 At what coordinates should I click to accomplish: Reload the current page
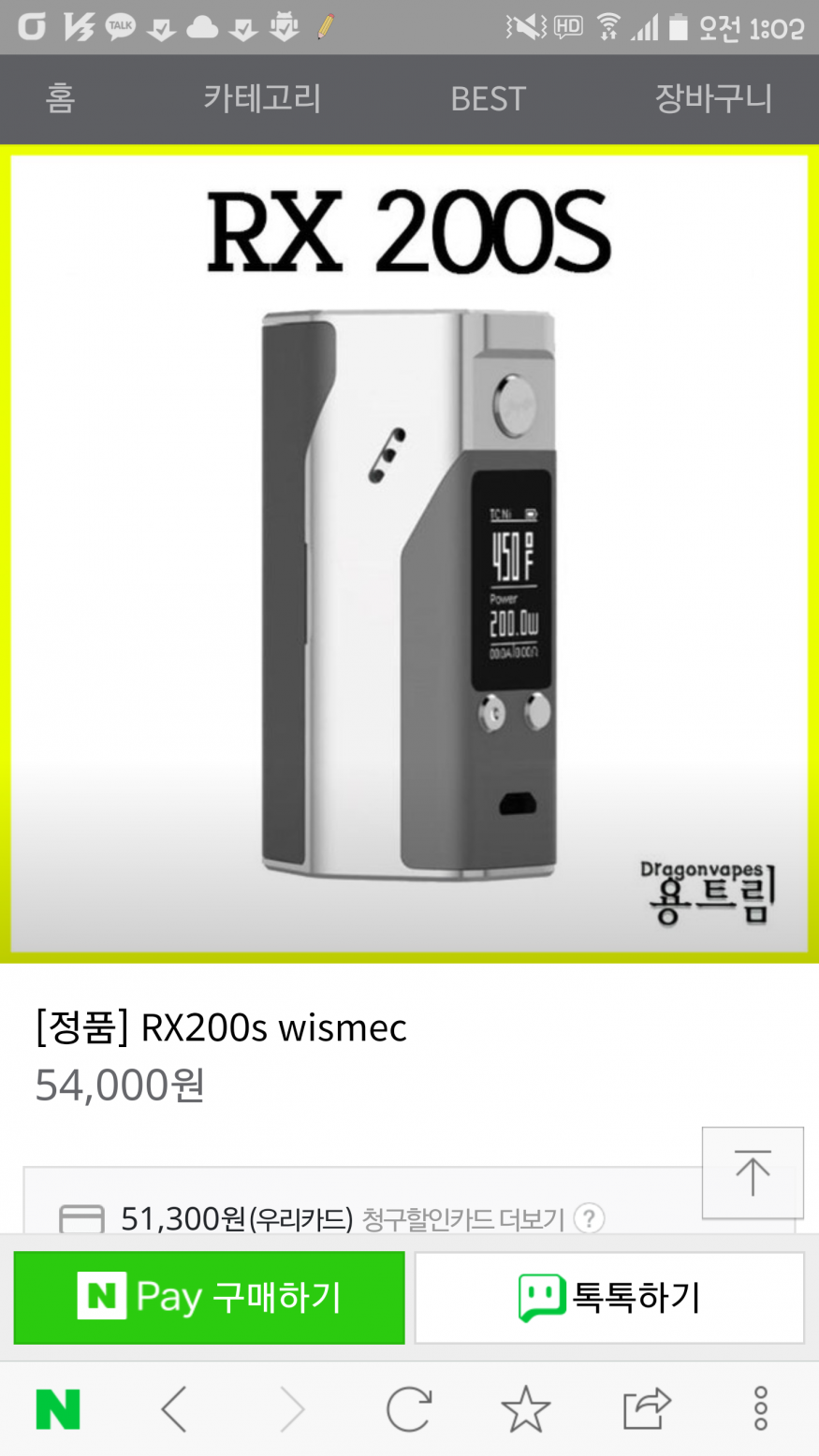click(x=409, y=1408)
